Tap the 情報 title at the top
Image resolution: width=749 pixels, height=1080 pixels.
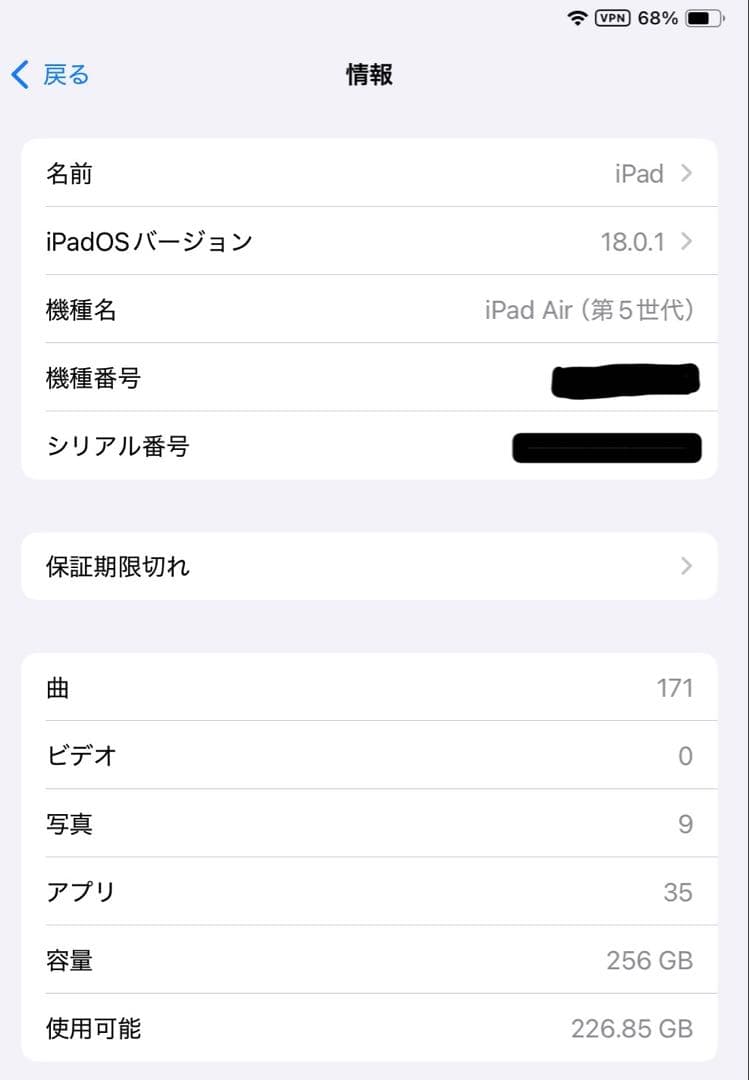(x=367, y=74)
